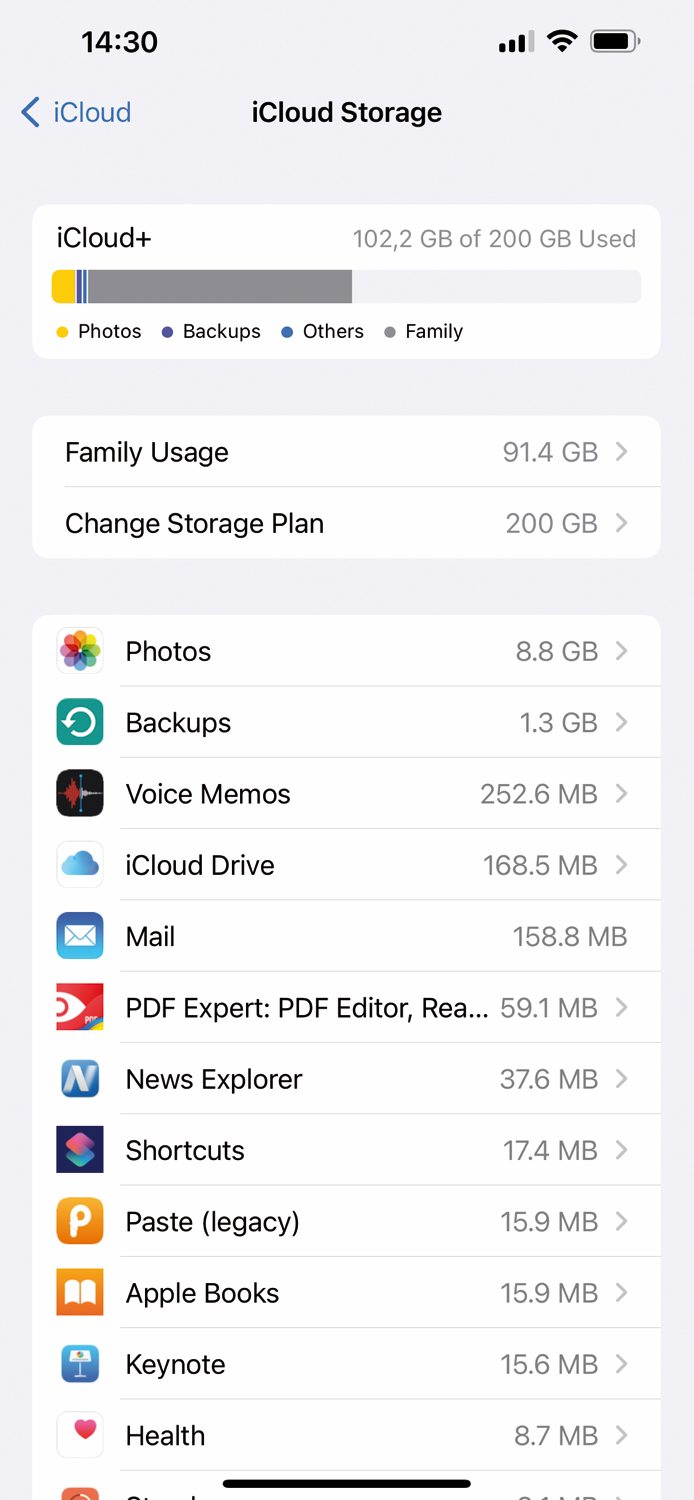Open Family Usage details

point(346,452)
